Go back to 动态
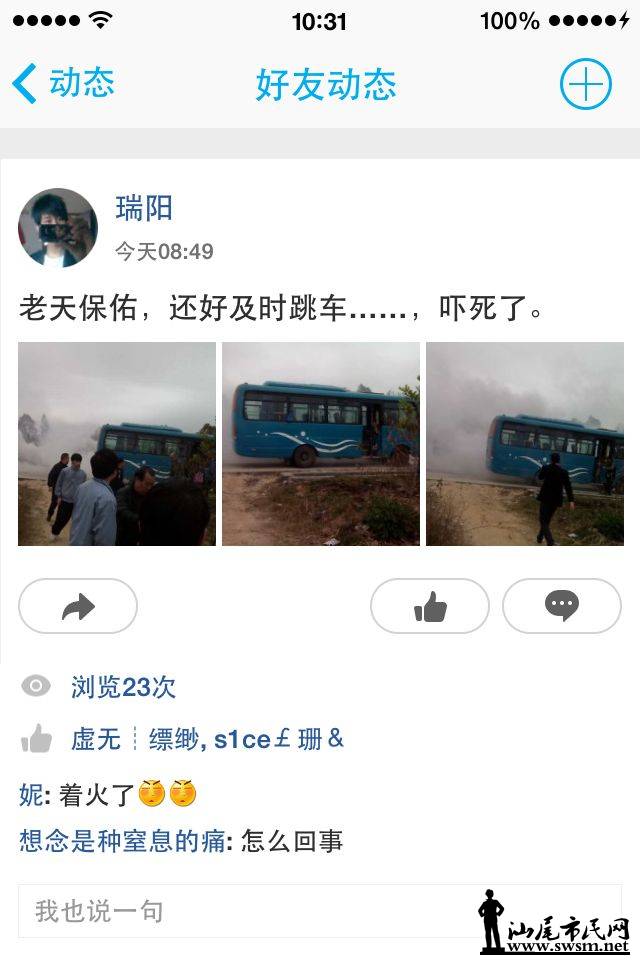 coord(64,84)
